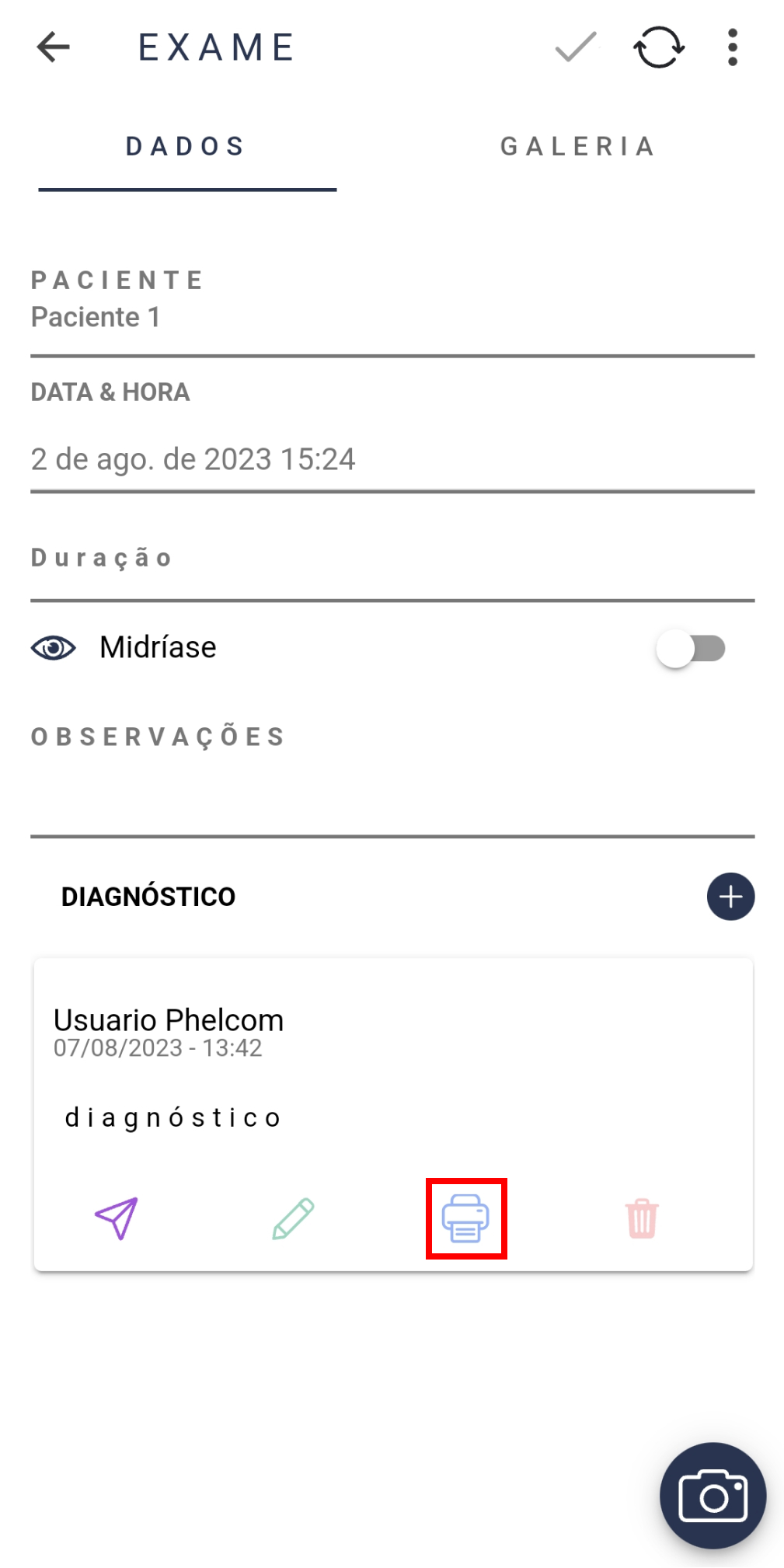Tap the sync refresh icon
The width and height of the screenshot is (784, 1568).
(x=658, y=47)
